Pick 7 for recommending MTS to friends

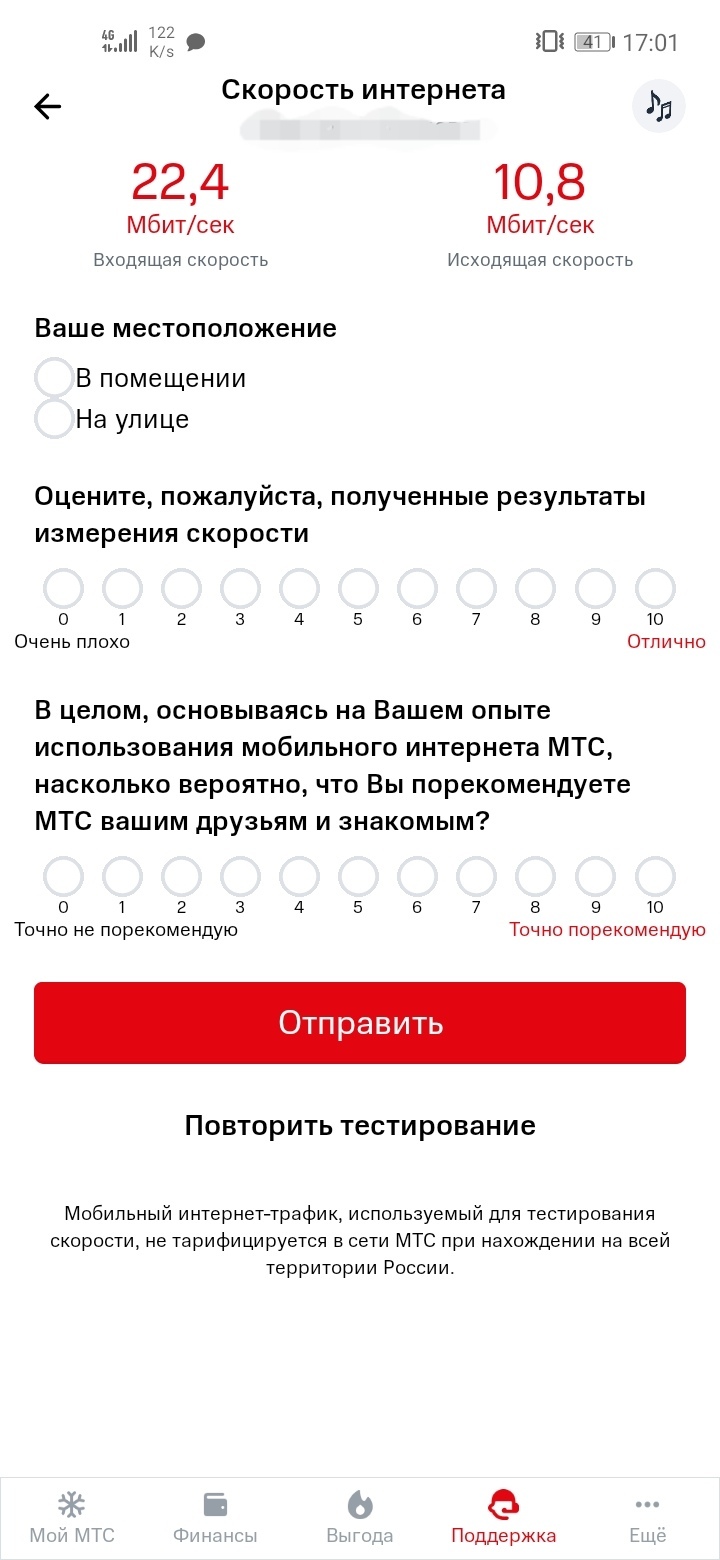476,876
